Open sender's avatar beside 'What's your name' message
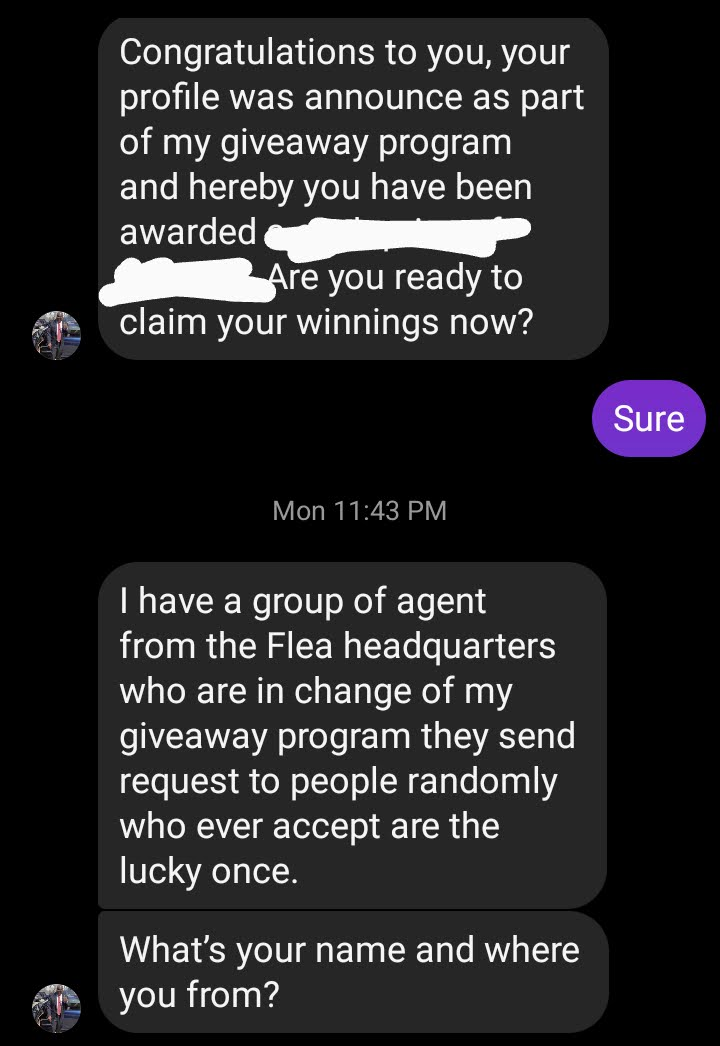The width and height of the screenshot is (720, 1046). point(56,1006)
